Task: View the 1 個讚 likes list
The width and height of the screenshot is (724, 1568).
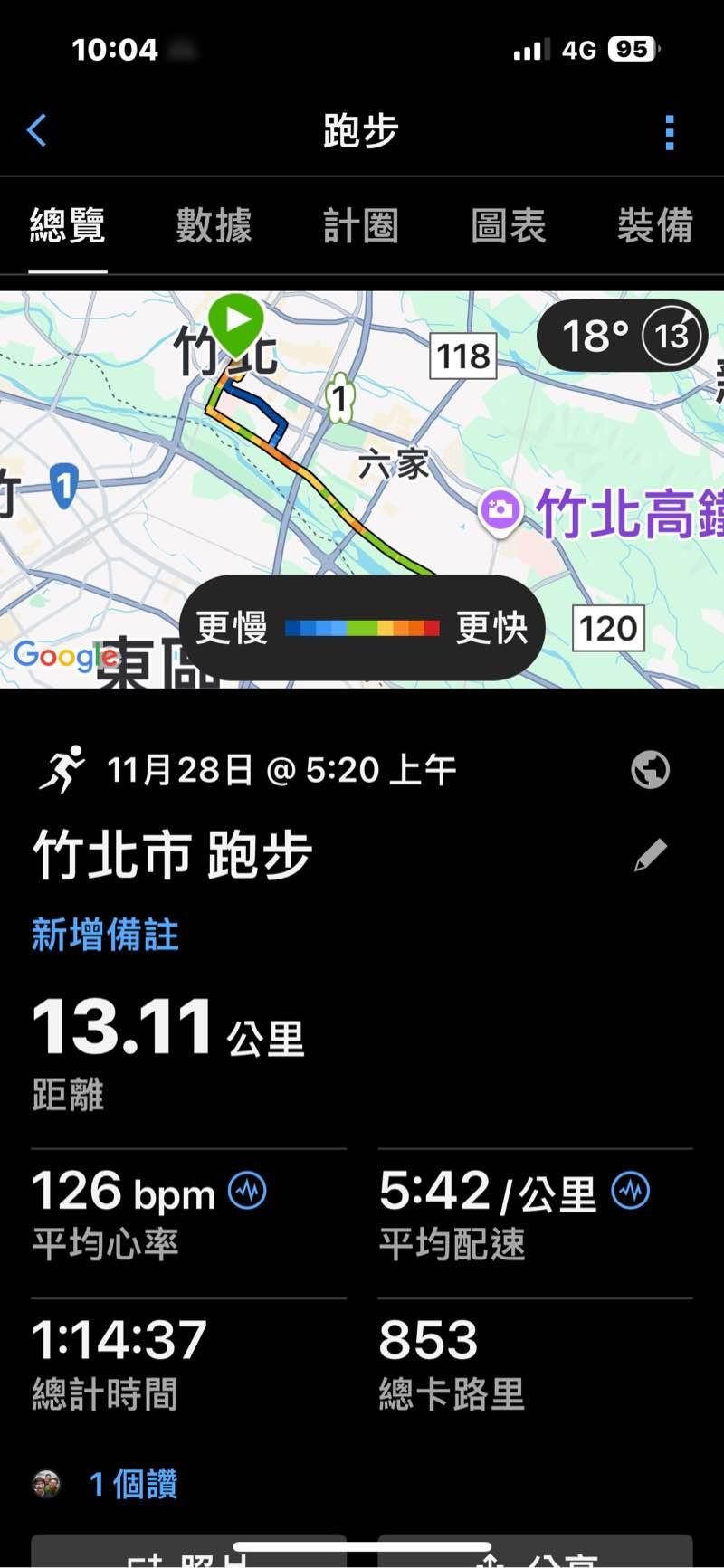Action: pos(132,1484)
